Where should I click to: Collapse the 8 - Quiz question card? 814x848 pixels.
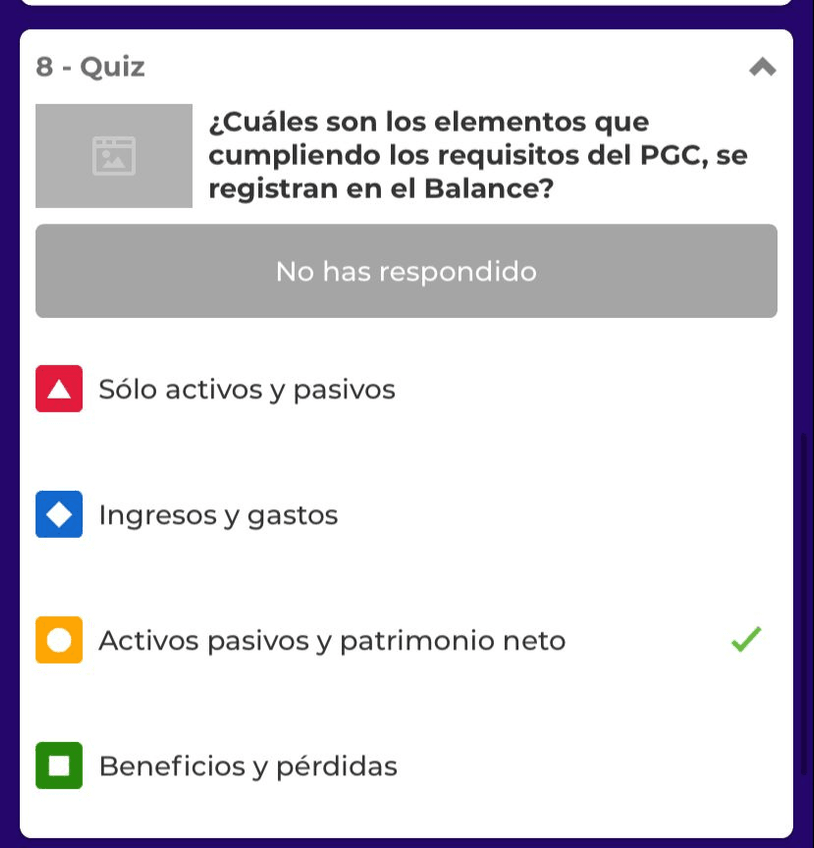pos(762,67)
